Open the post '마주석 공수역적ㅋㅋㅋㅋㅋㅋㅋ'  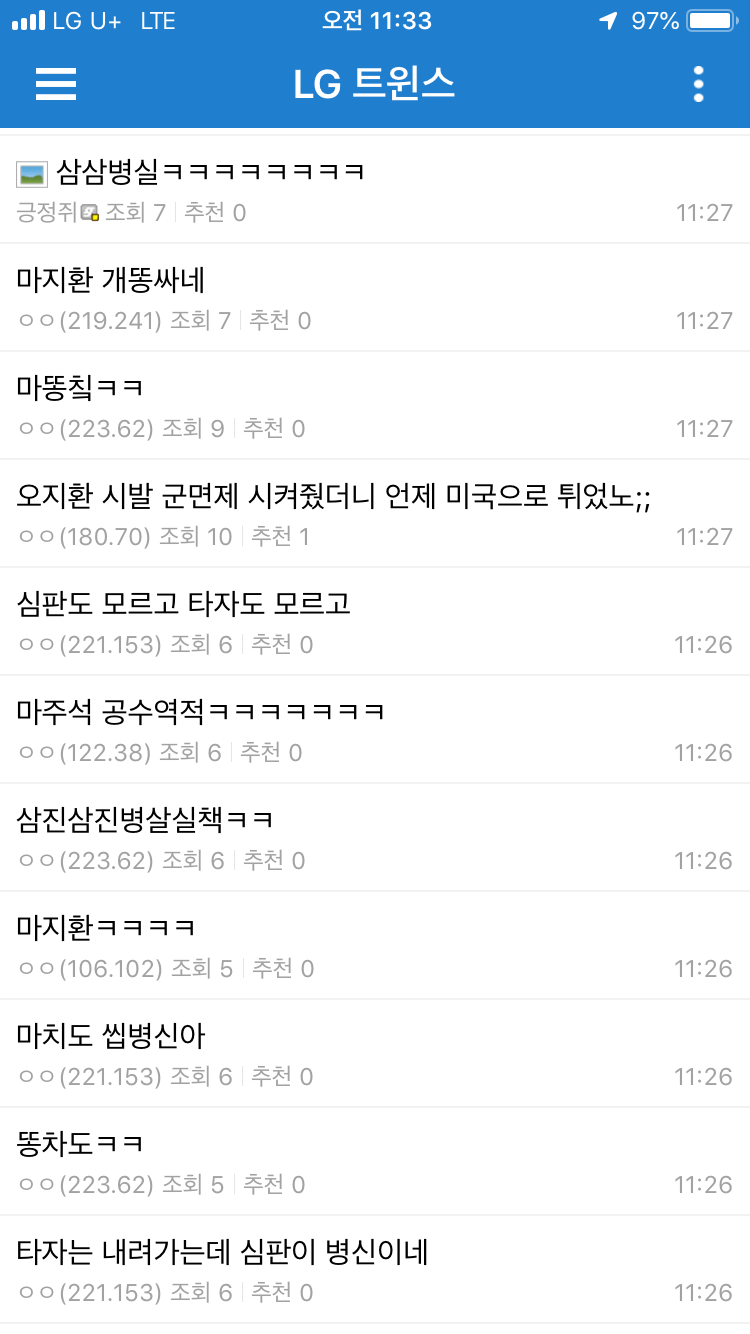tap(200, 712)
